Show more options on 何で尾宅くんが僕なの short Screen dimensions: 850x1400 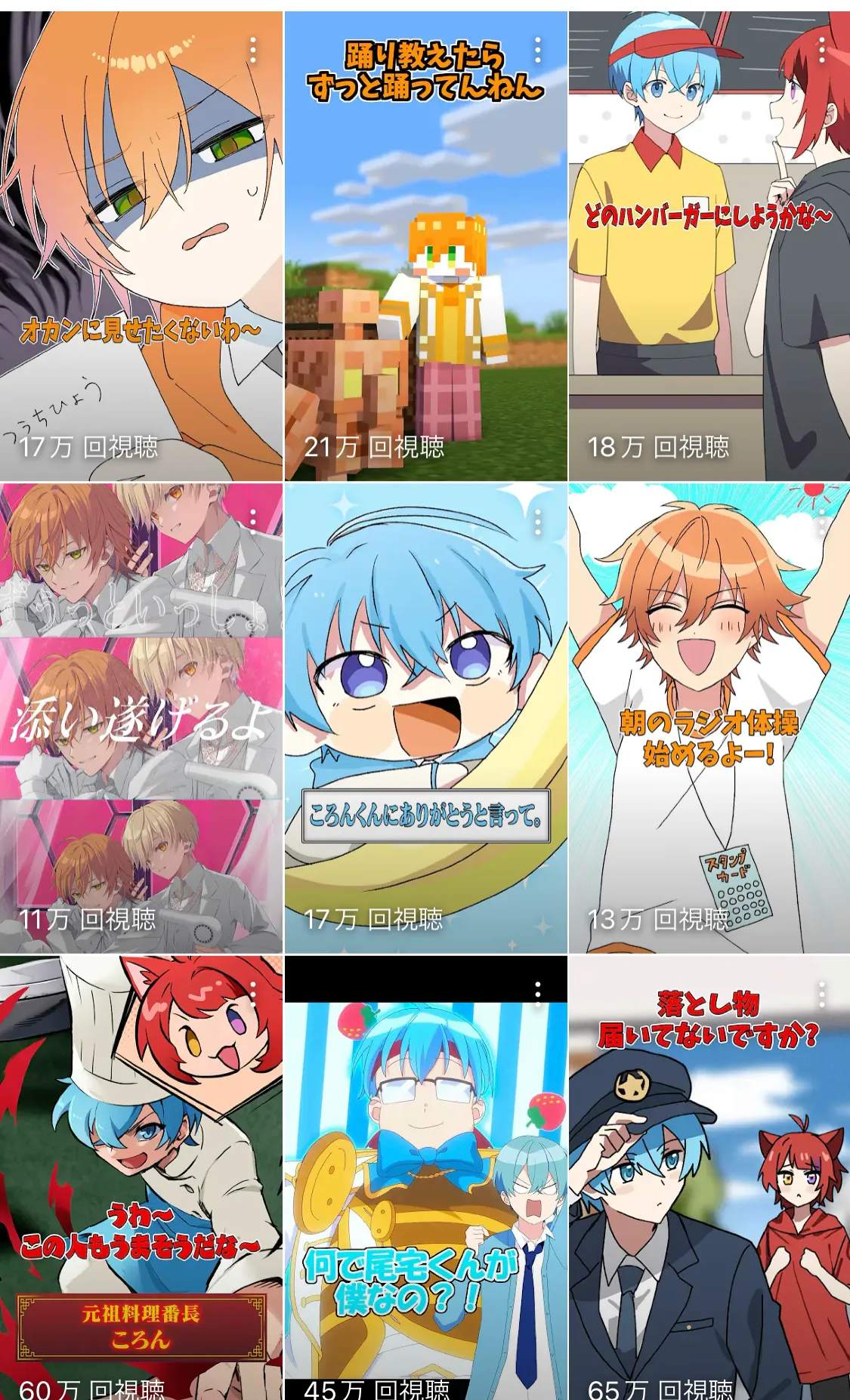(x=538, y=994)
